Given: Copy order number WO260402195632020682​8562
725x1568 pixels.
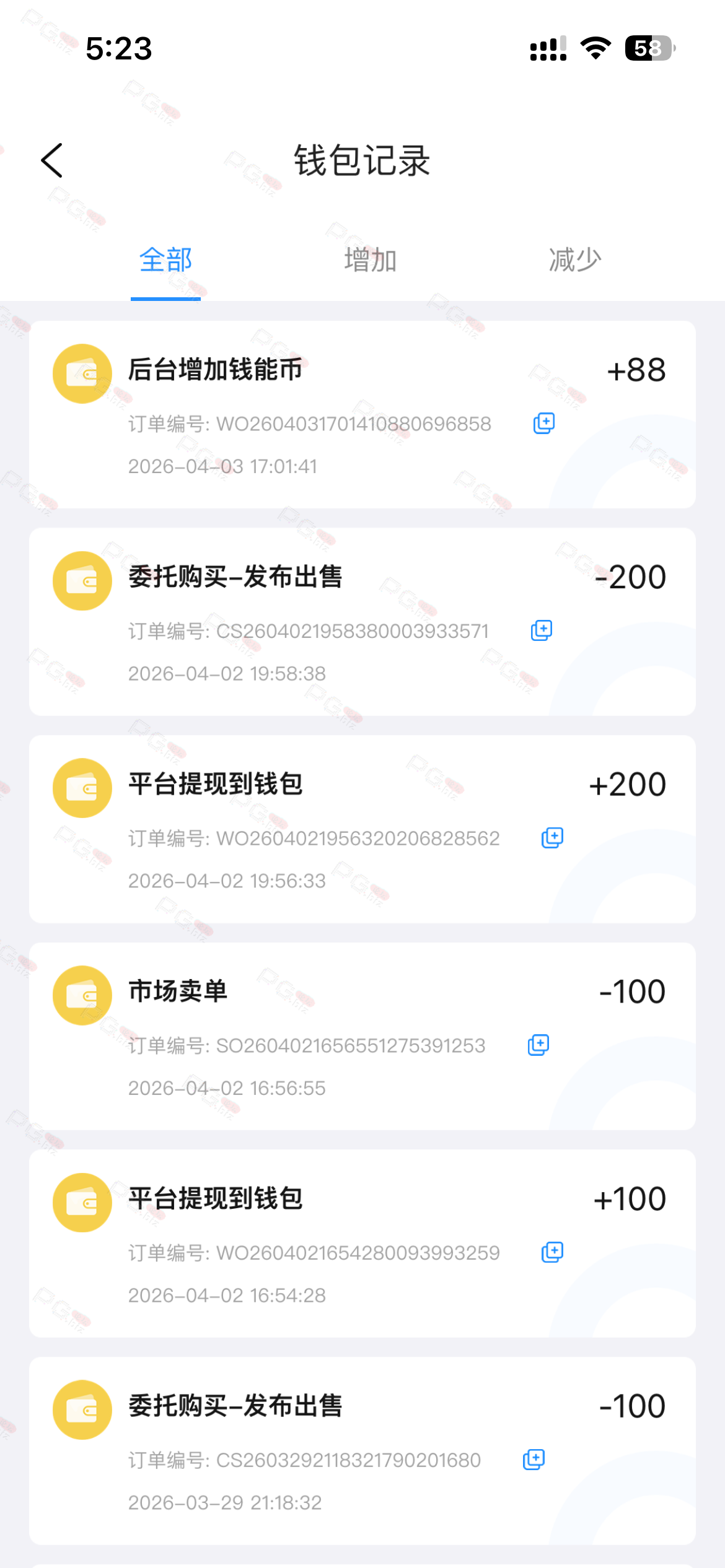Looking at the screenshot, I should pyautogui.click(x=552, y=838).
